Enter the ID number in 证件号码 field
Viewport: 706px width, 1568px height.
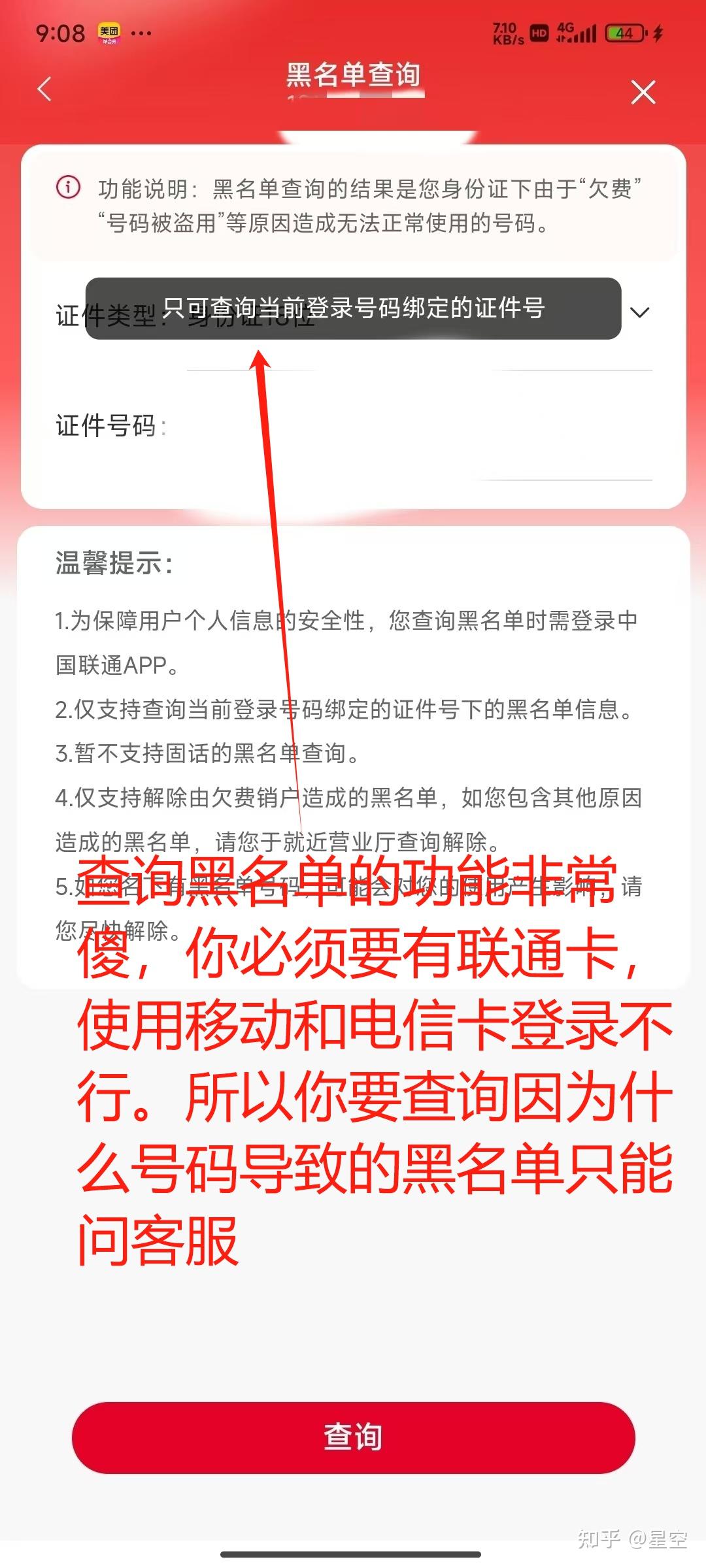click(419, 427)
